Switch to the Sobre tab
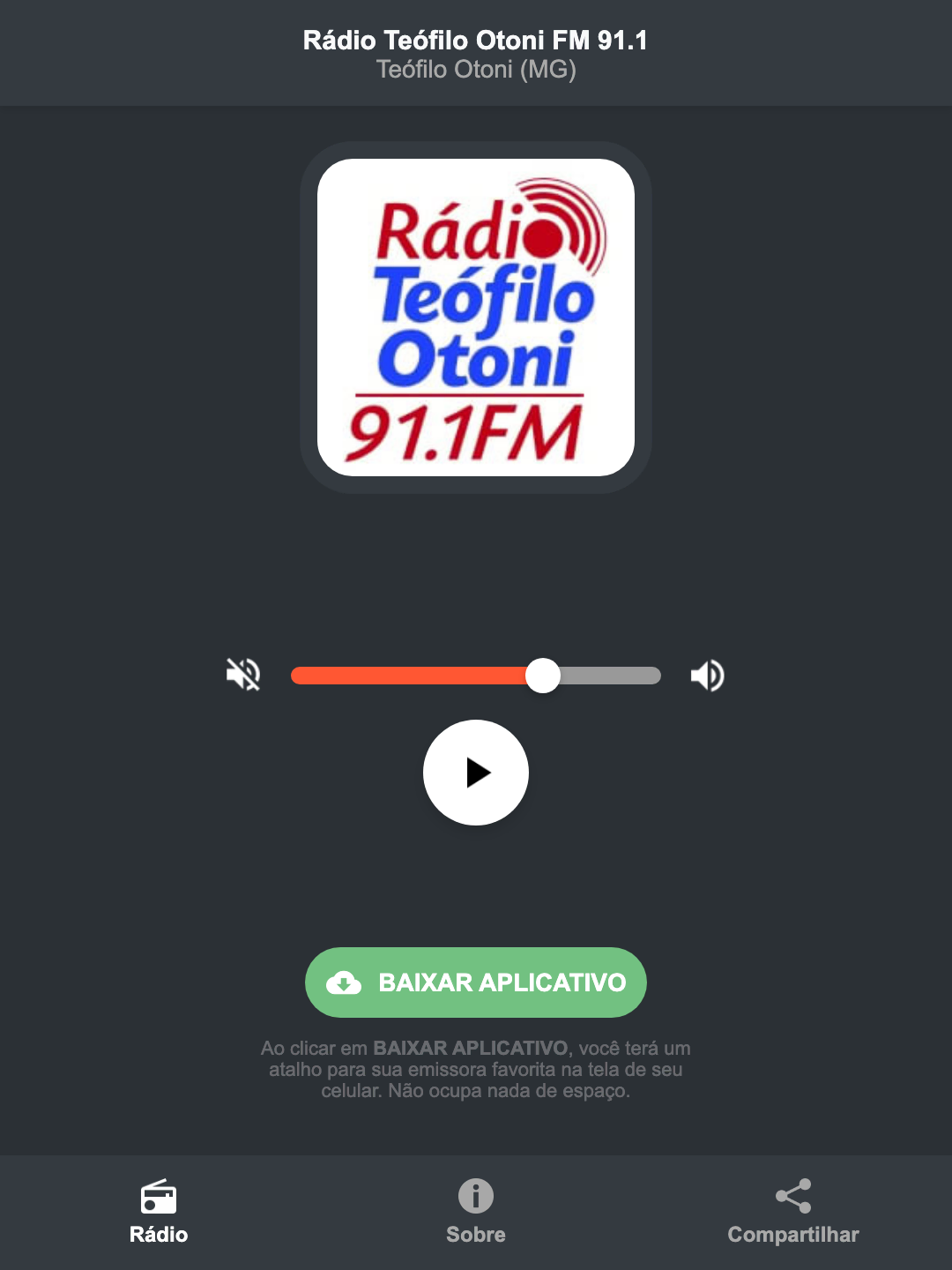This screenshot has width=952, height=1270. click(475, 1213)
